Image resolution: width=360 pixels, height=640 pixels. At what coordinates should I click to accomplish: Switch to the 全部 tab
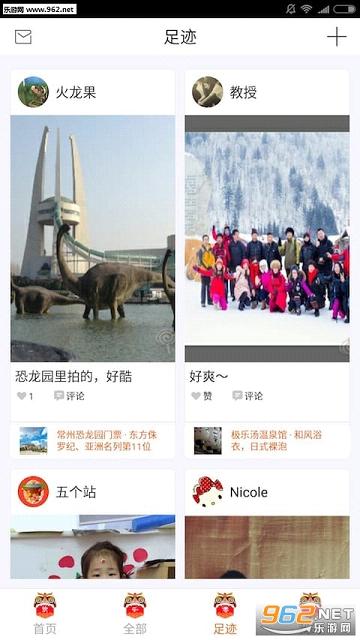(135, 613)
